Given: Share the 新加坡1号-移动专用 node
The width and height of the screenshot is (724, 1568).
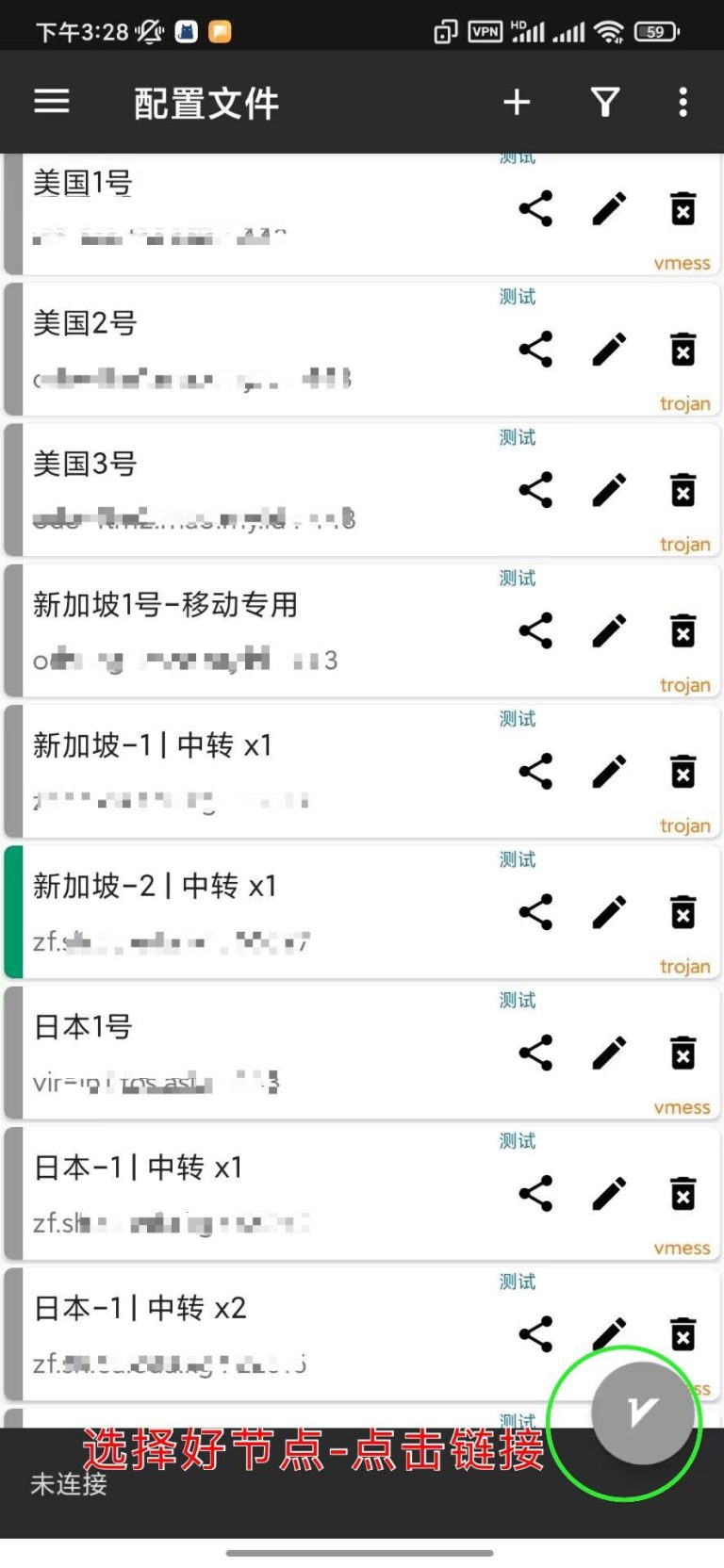Looking at the screenshot, I should coord(535,630).
